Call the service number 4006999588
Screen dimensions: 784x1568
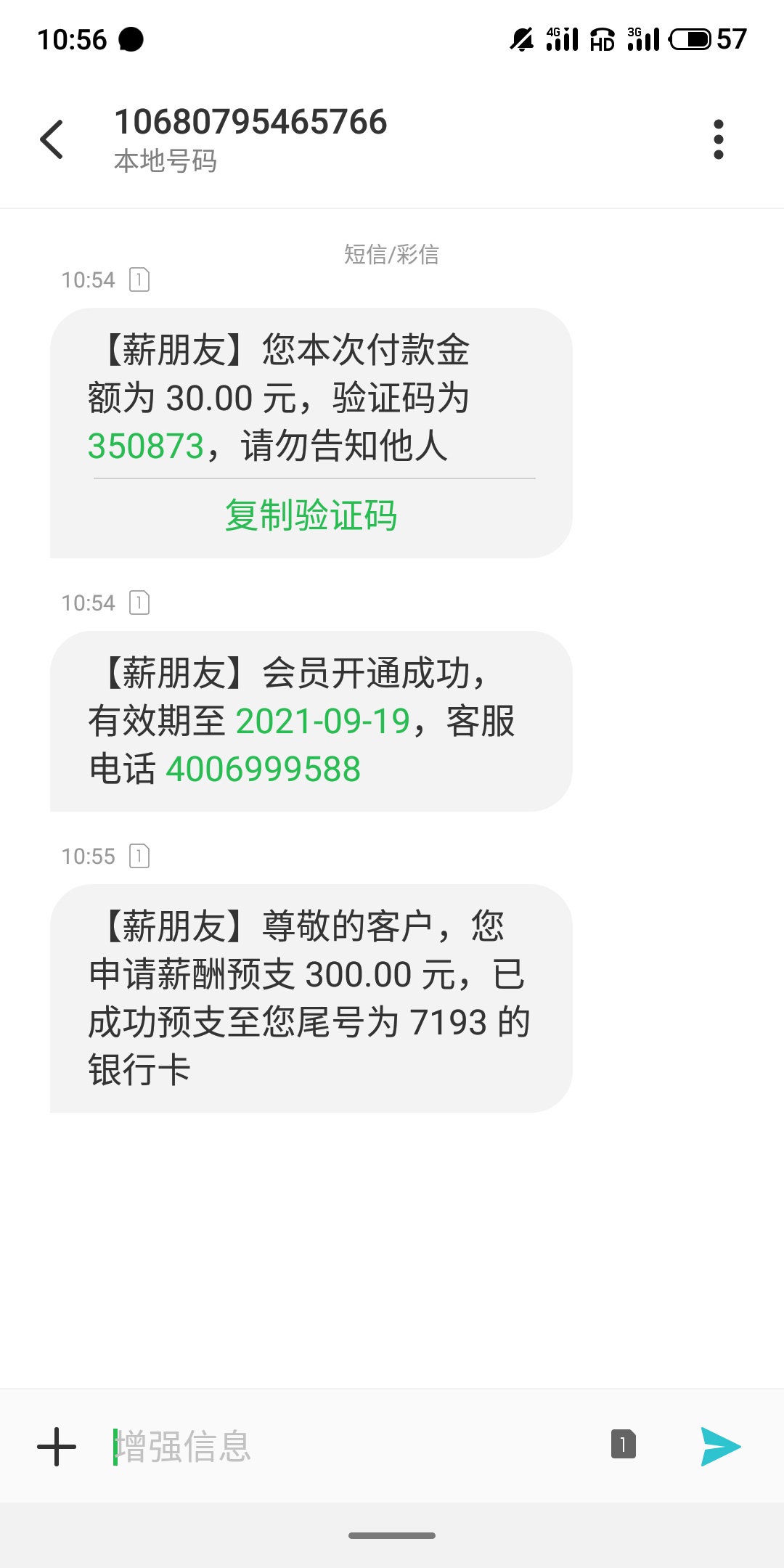click(x=264, y=769)
